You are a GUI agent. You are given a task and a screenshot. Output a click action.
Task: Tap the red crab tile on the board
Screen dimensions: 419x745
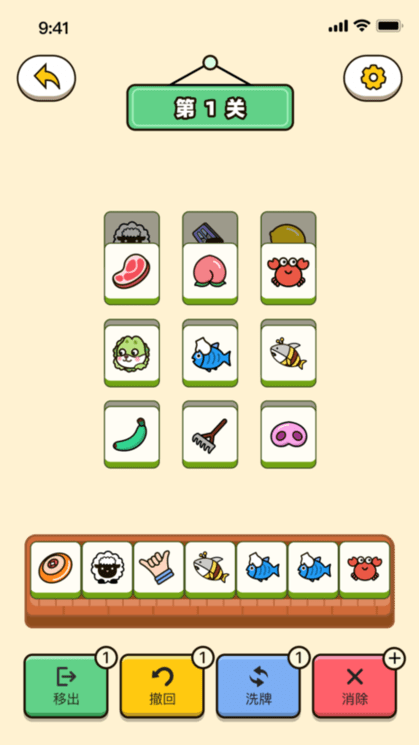coord(288,274)
